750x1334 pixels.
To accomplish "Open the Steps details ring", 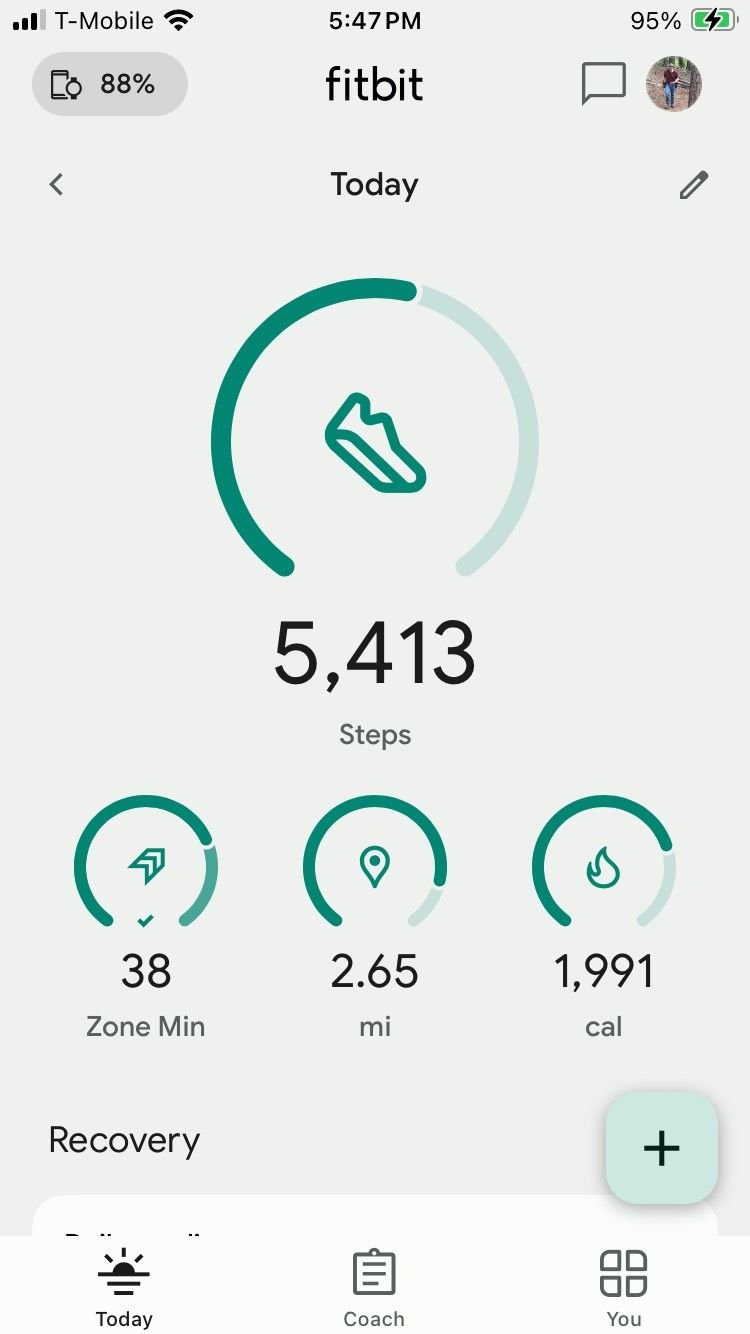I will [x=375, y=430].
